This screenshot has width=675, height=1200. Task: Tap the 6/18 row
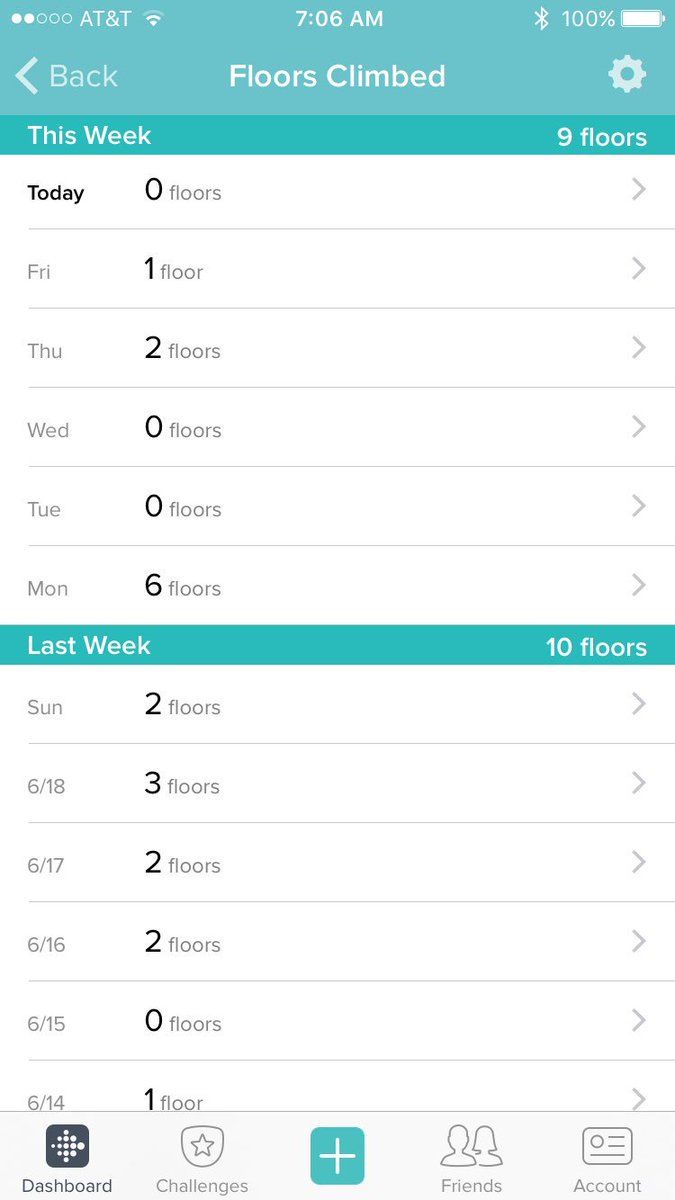[337, 784]
